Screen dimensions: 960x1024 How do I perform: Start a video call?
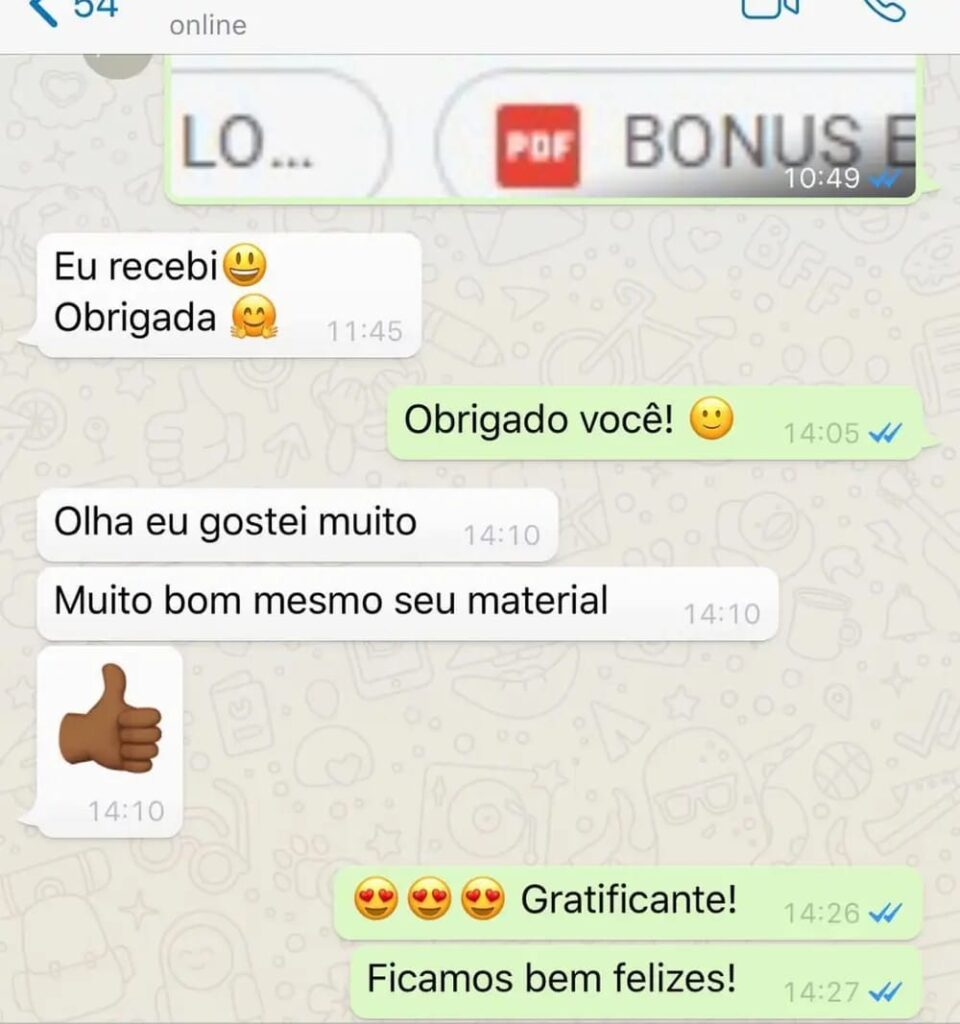(769, 8)
